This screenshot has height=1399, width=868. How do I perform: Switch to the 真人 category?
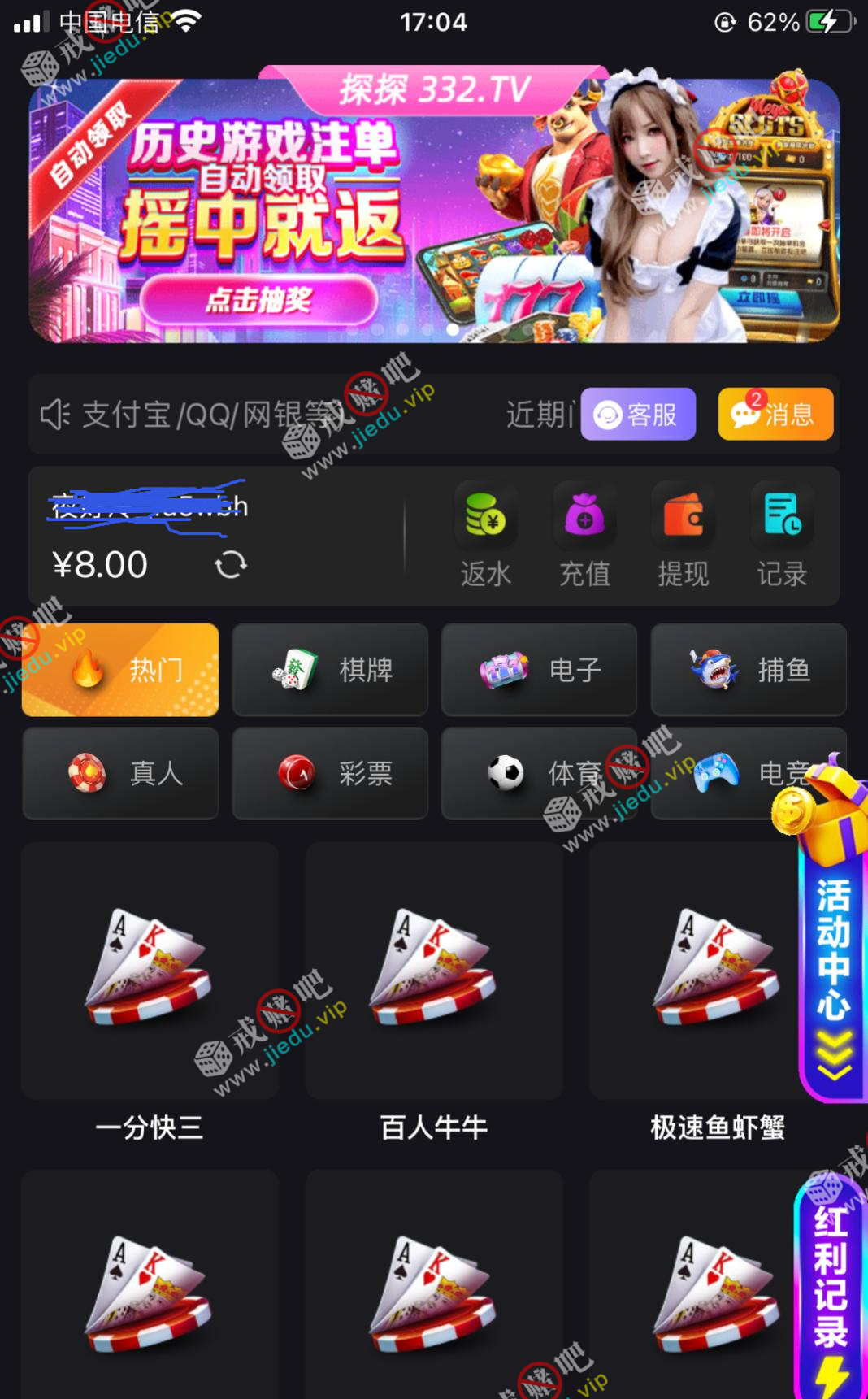point(120,773)
